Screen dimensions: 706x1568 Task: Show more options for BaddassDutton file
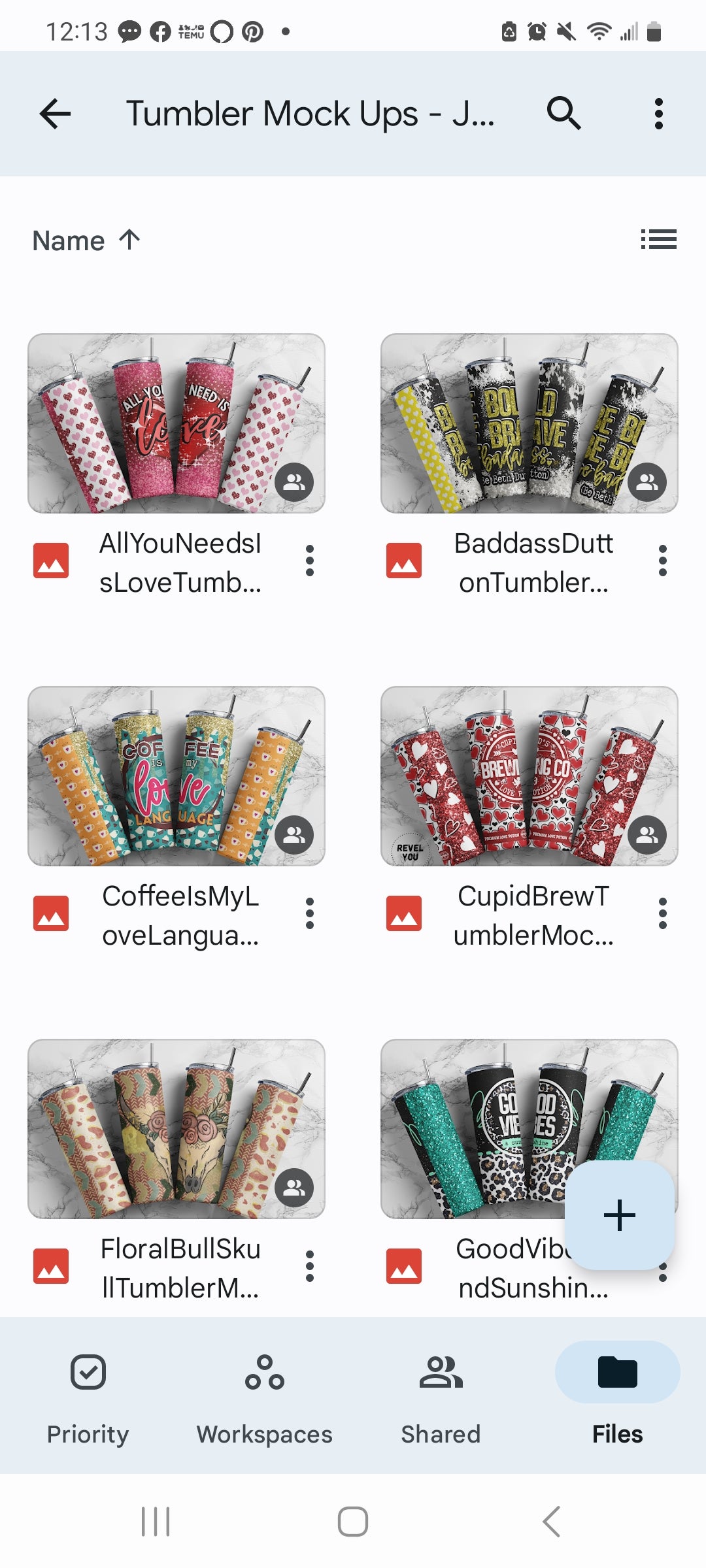coord(663,561)
